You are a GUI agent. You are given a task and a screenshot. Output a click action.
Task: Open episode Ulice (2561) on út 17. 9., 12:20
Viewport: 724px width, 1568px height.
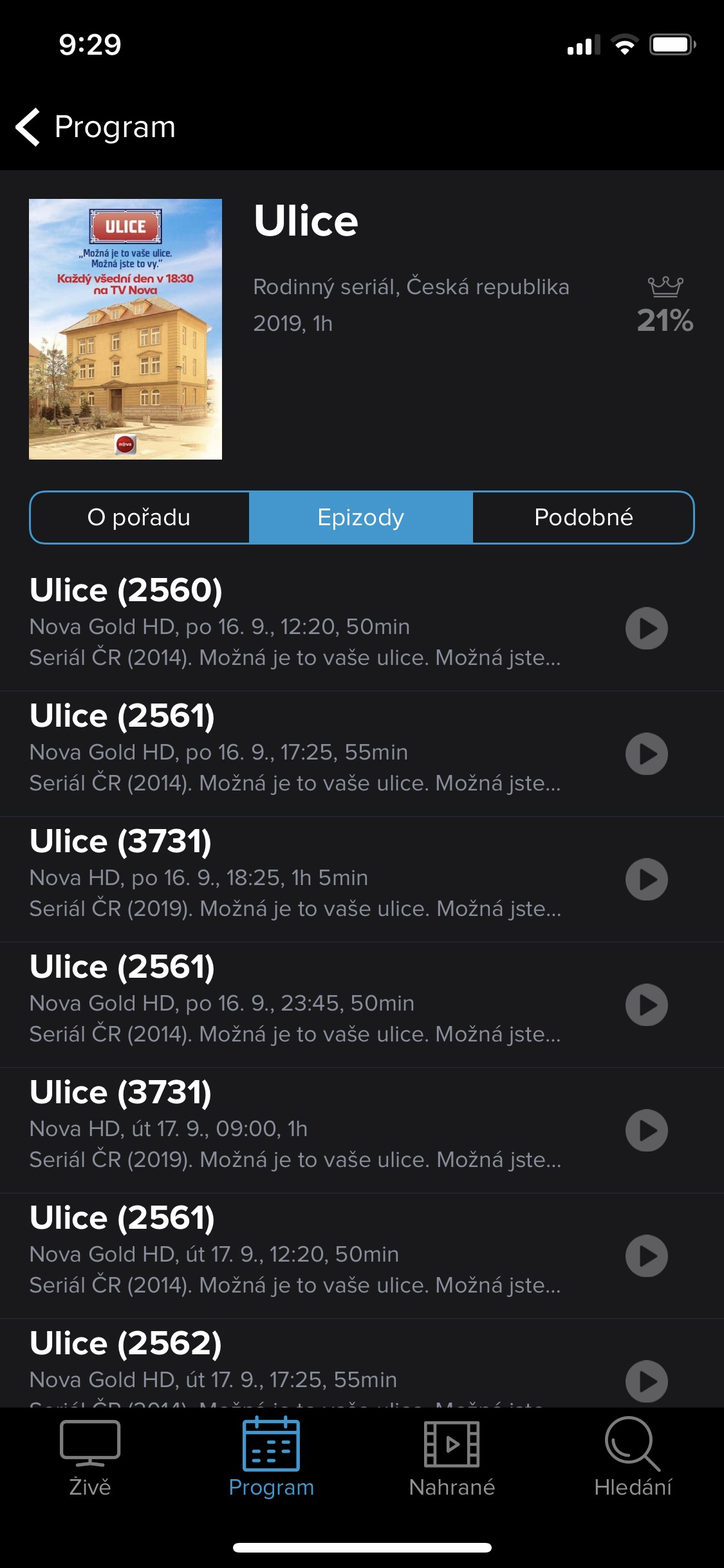(295, 1252)
